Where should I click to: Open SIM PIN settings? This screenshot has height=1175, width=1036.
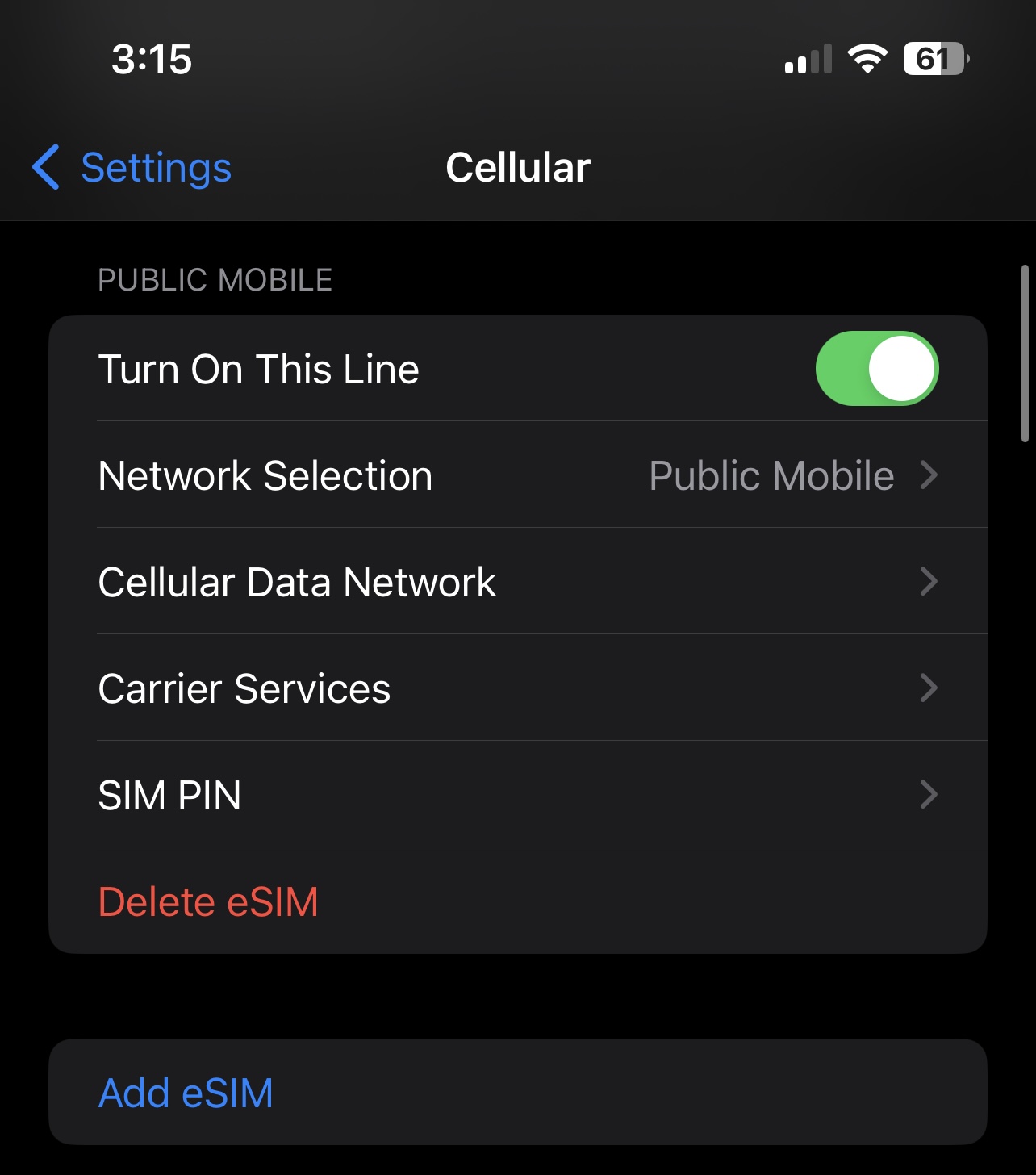click(x=517, y=795)
